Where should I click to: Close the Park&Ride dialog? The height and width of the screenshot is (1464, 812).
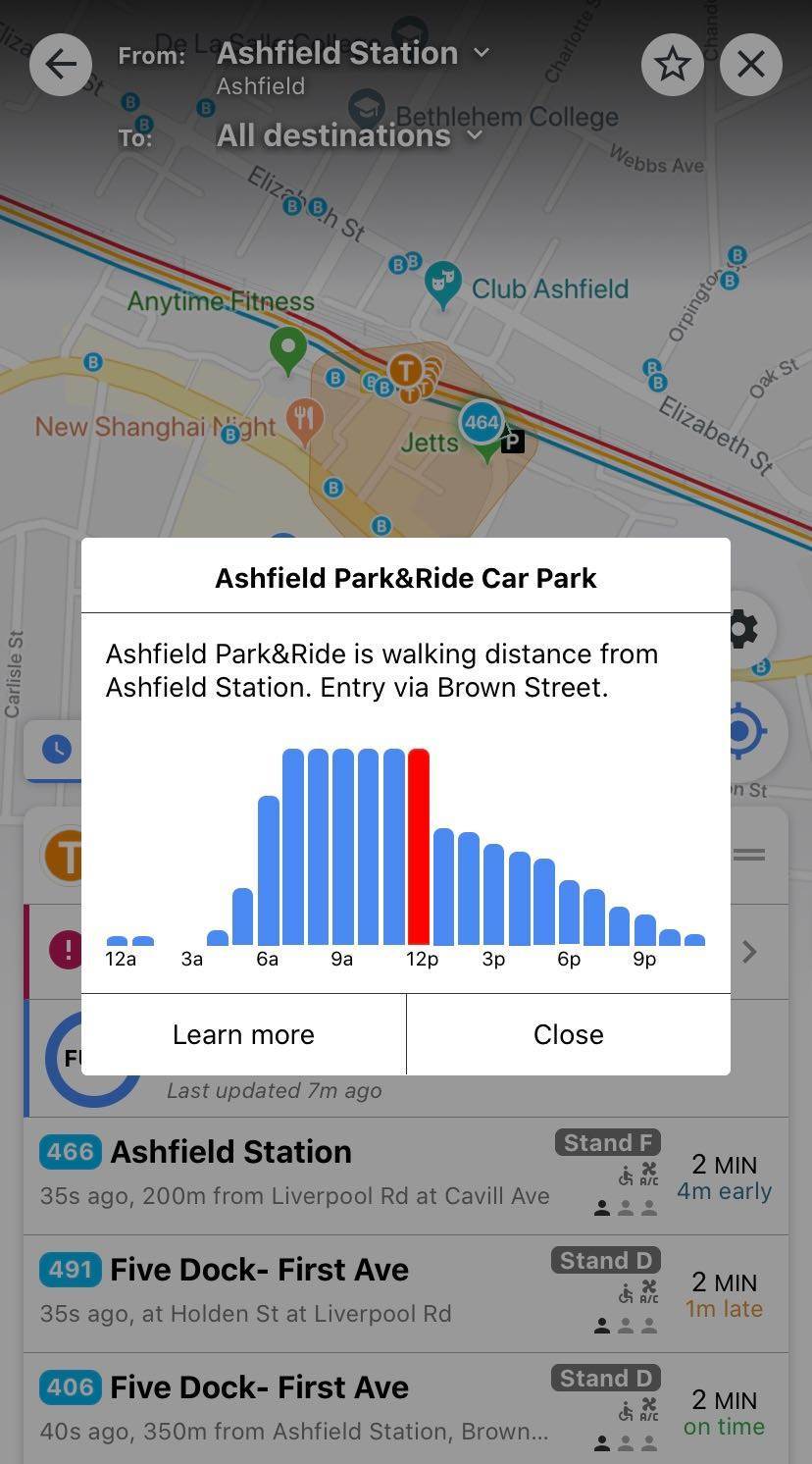(568, 1034)
